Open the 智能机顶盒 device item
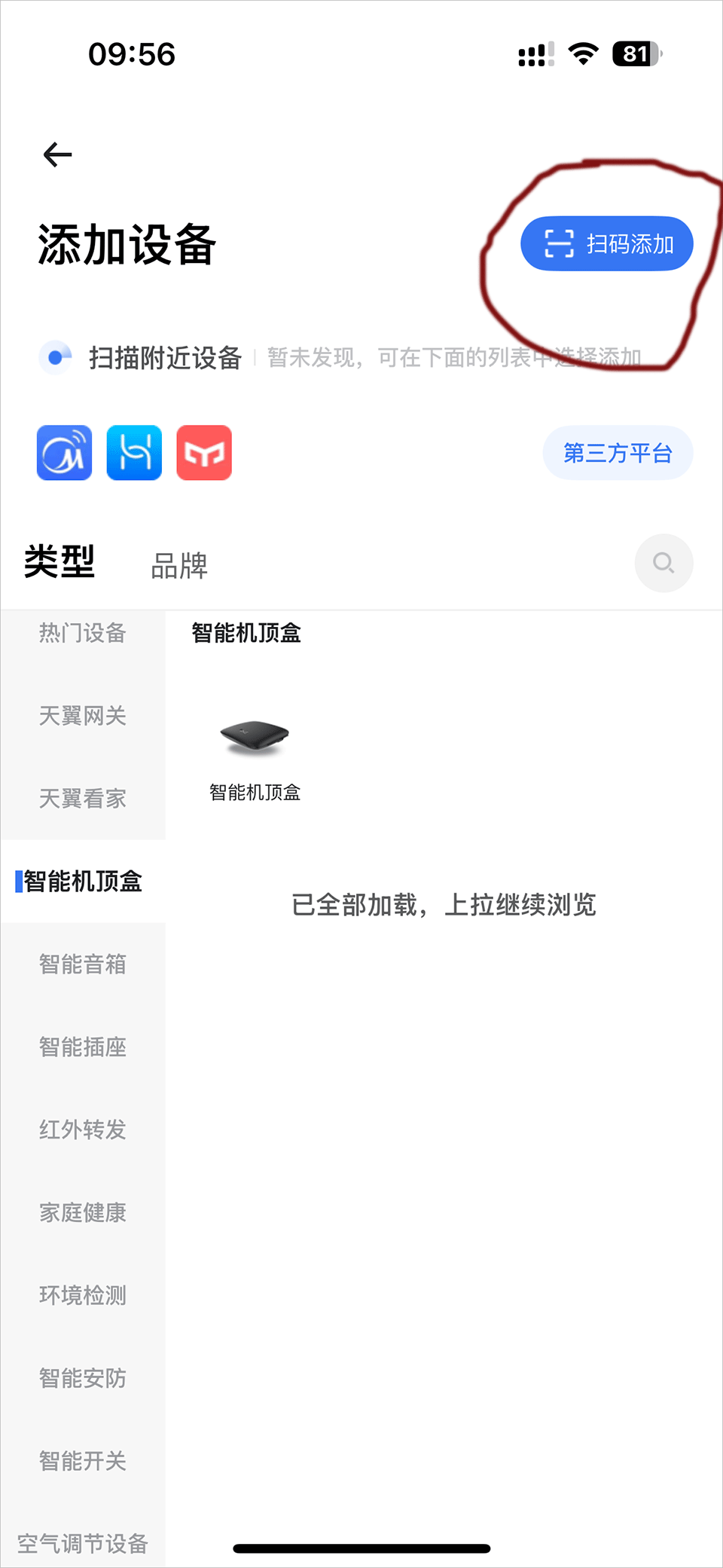 [255, 753]
